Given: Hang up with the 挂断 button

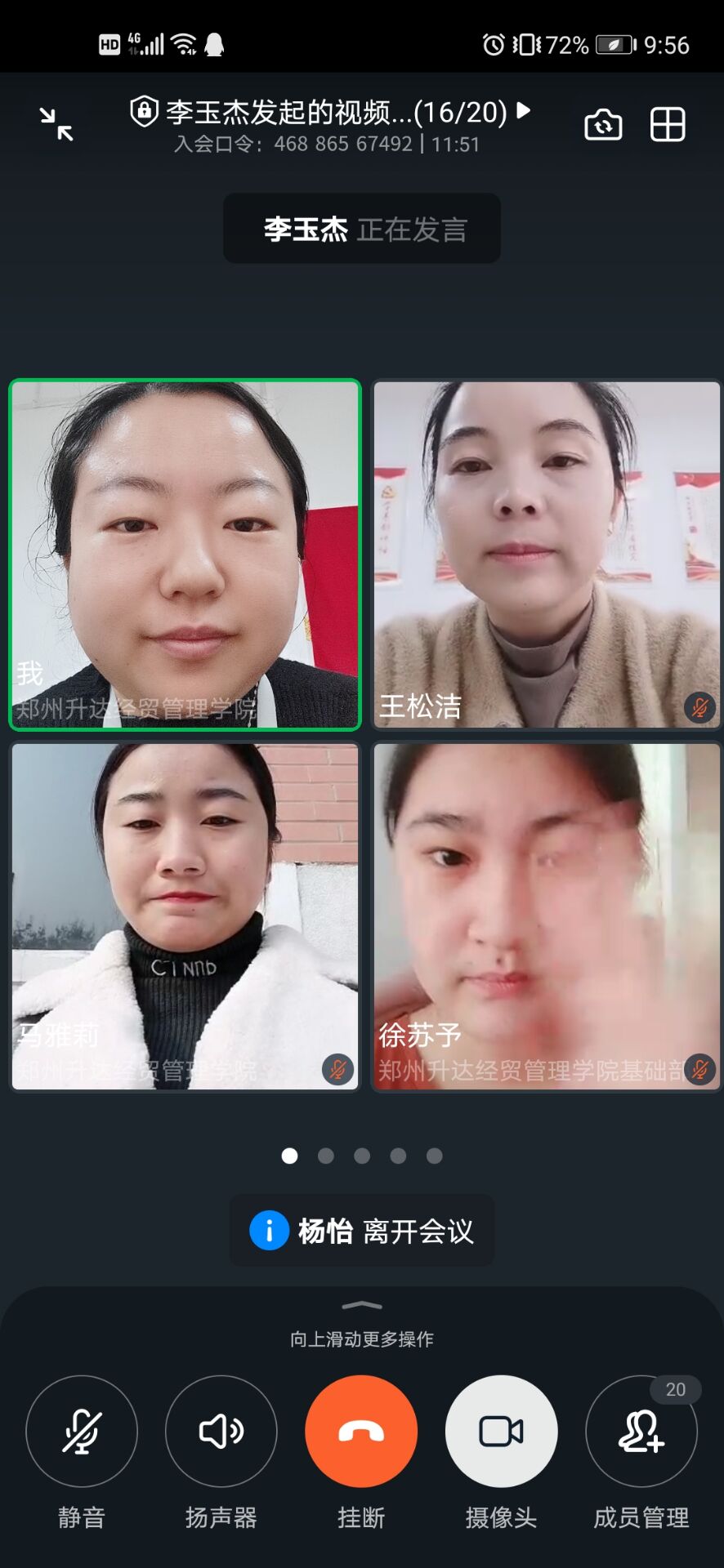Looking at the screenshot, I should point(361,1432).
